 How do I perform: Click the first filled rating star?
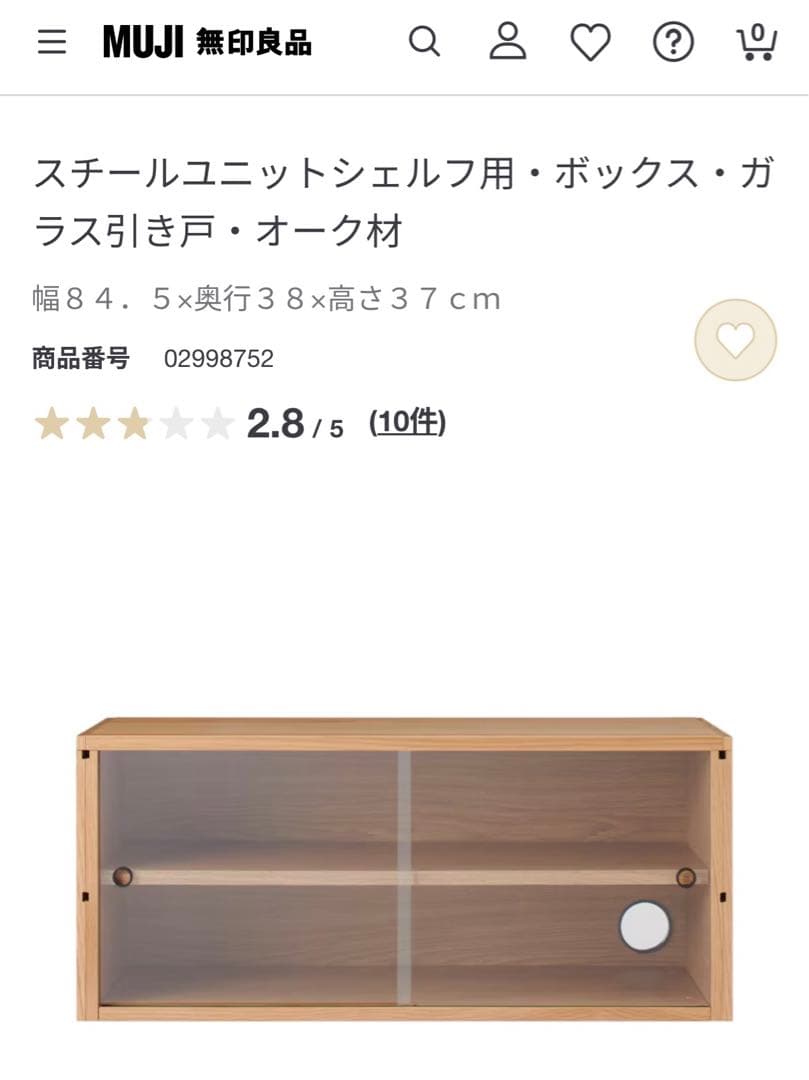point(51,423)
